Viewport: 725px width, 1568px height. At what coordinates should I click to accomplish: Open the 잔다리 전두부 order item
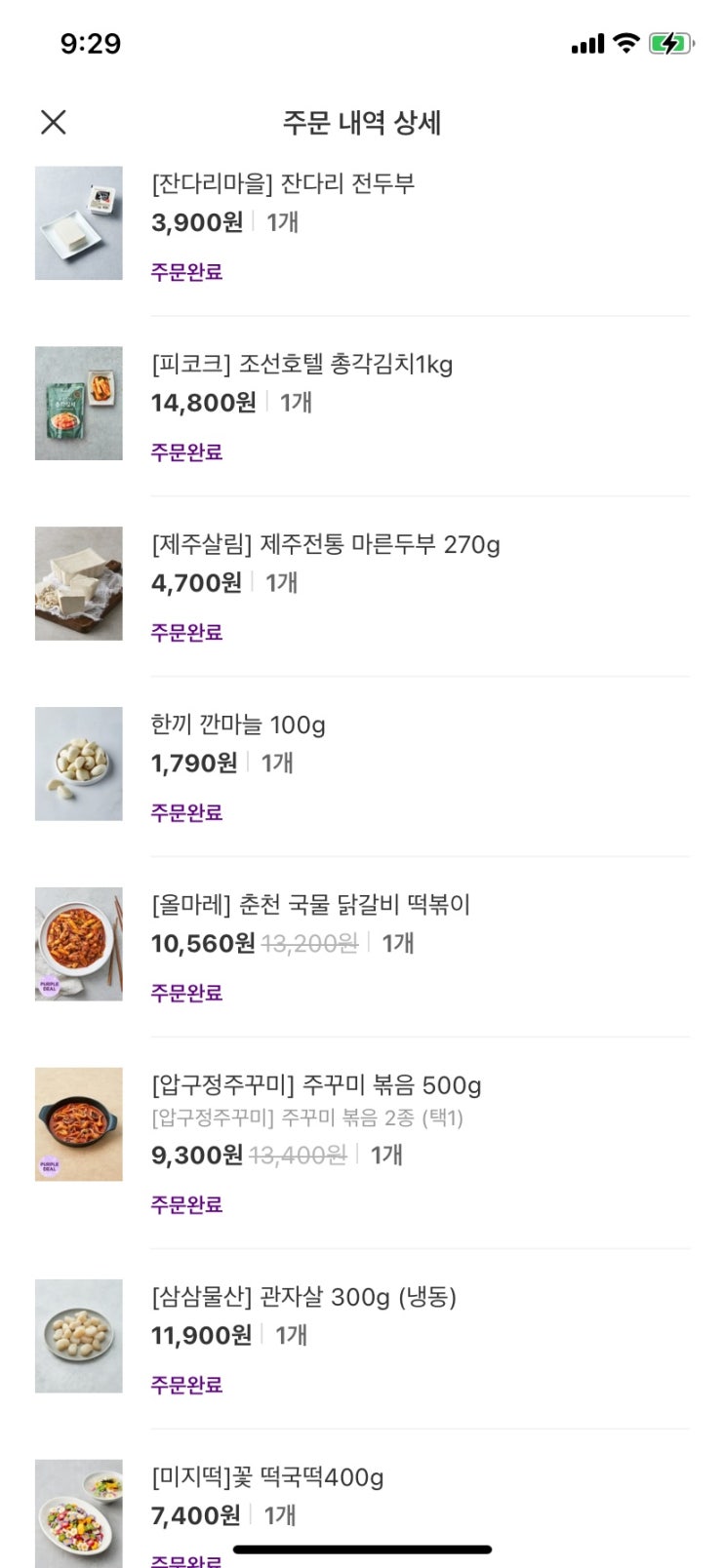pyautogui.click(x=283, y=184)
